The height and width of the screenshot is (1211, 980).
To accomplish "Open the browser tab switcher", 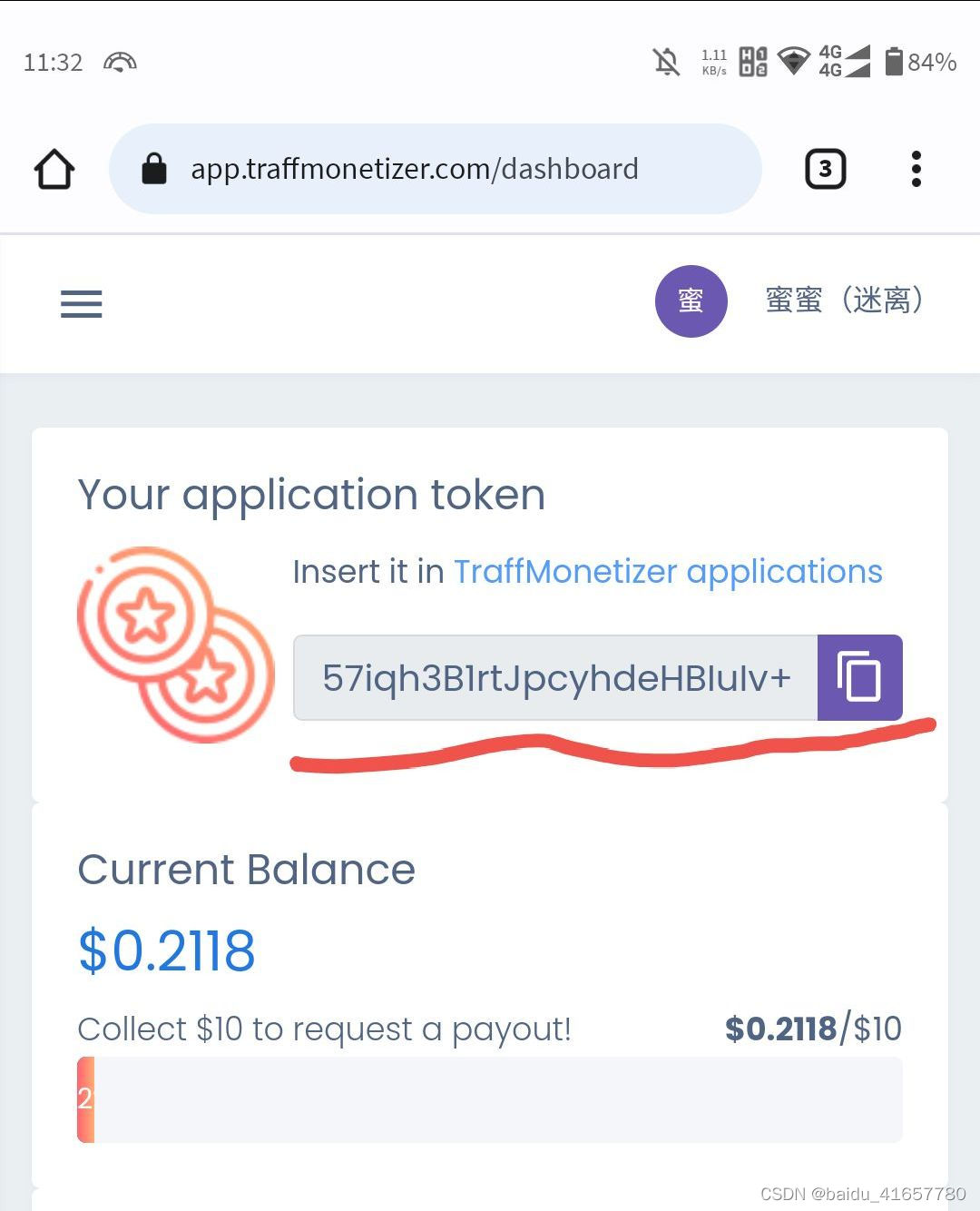I will pyautogui.click(x=825, y=168).
